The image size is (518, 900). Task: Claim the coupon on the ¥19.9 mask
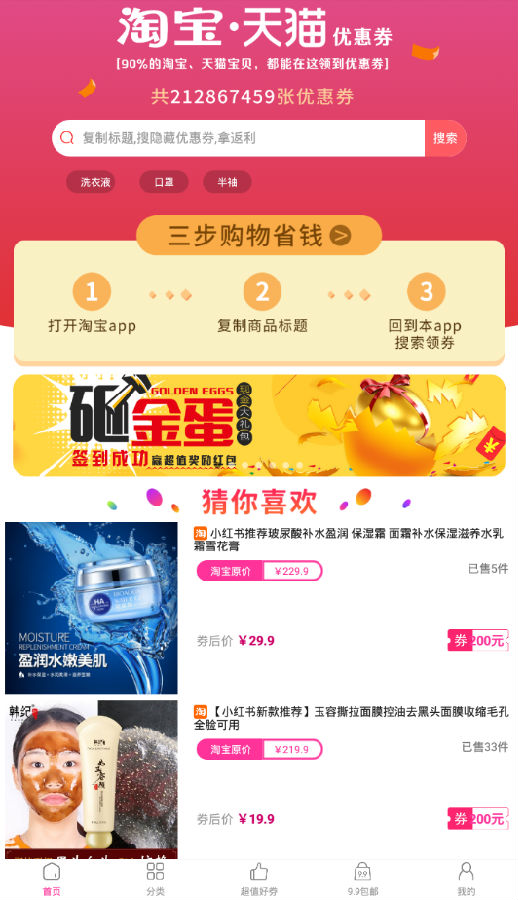point(478,818)
